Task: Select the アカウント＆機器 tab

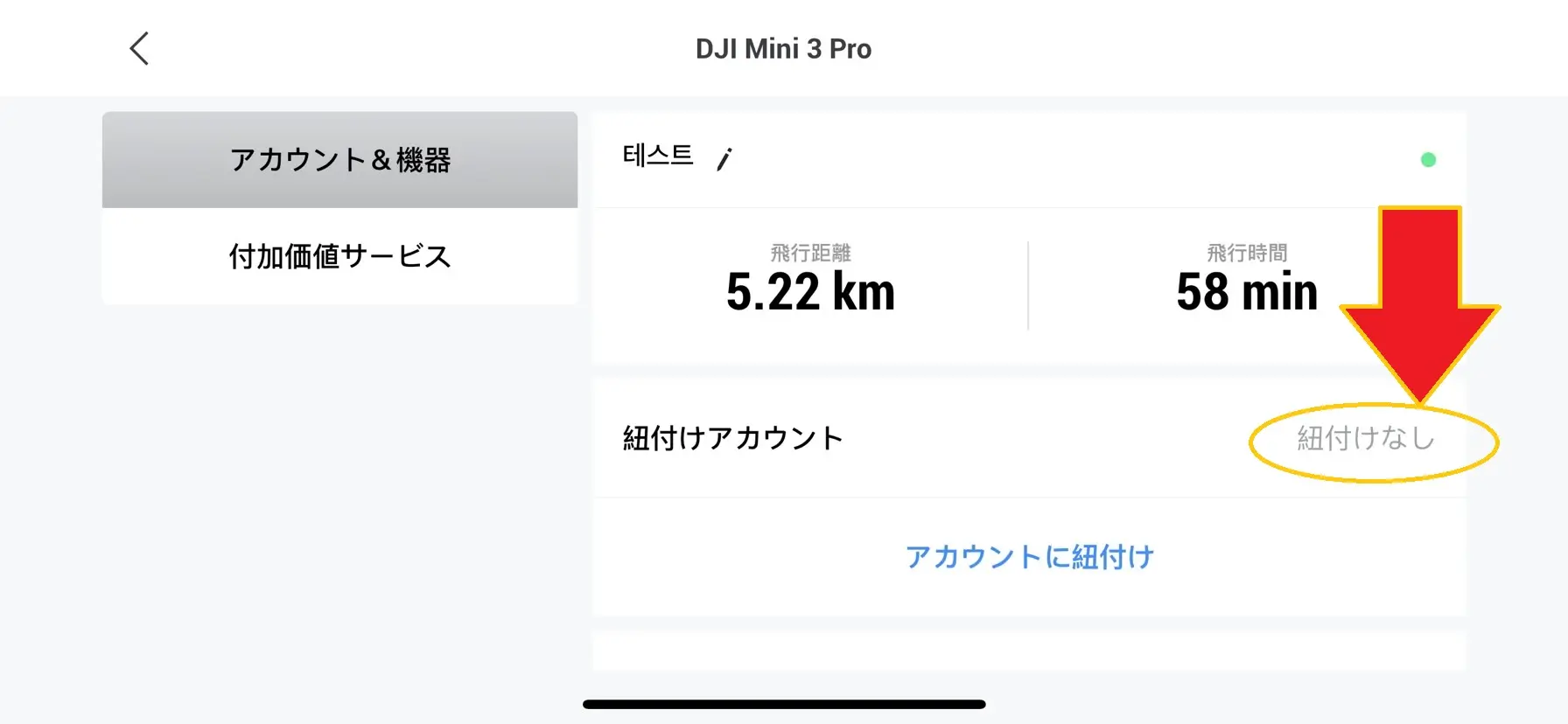Action: click(339, 160)
